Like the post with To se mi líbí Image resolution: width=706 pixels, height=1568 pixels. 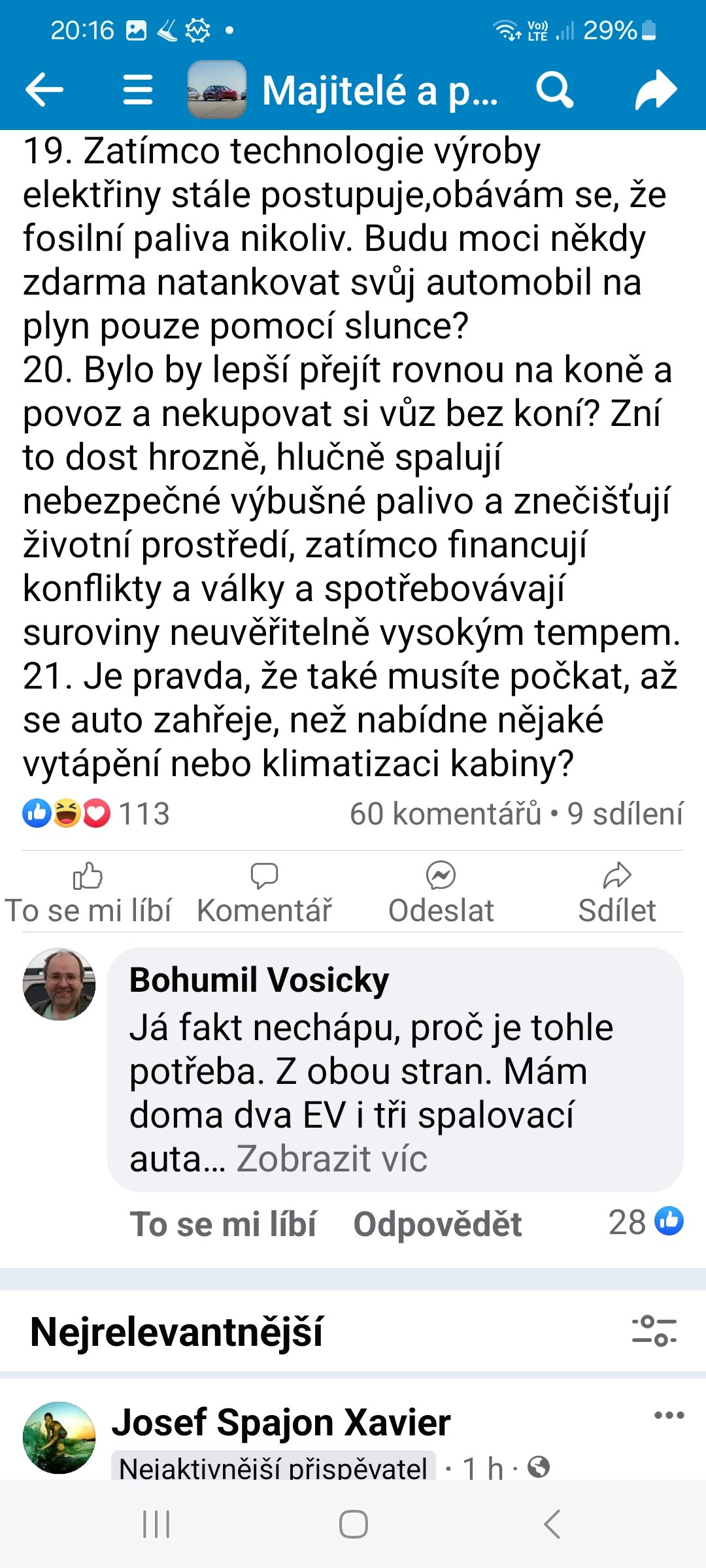[x=88, y=892]
